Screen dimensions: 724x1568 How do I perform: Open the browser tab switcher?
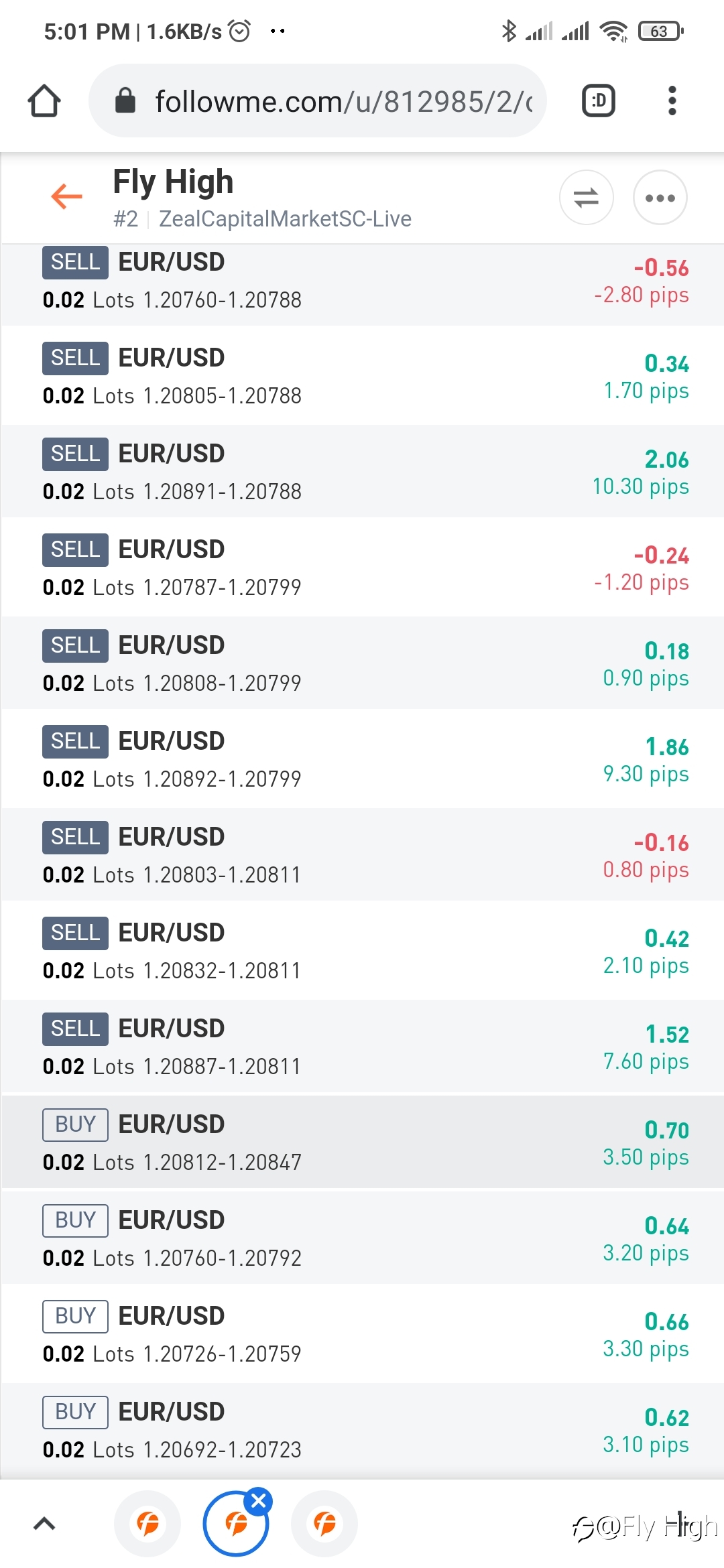coord(598,101)
